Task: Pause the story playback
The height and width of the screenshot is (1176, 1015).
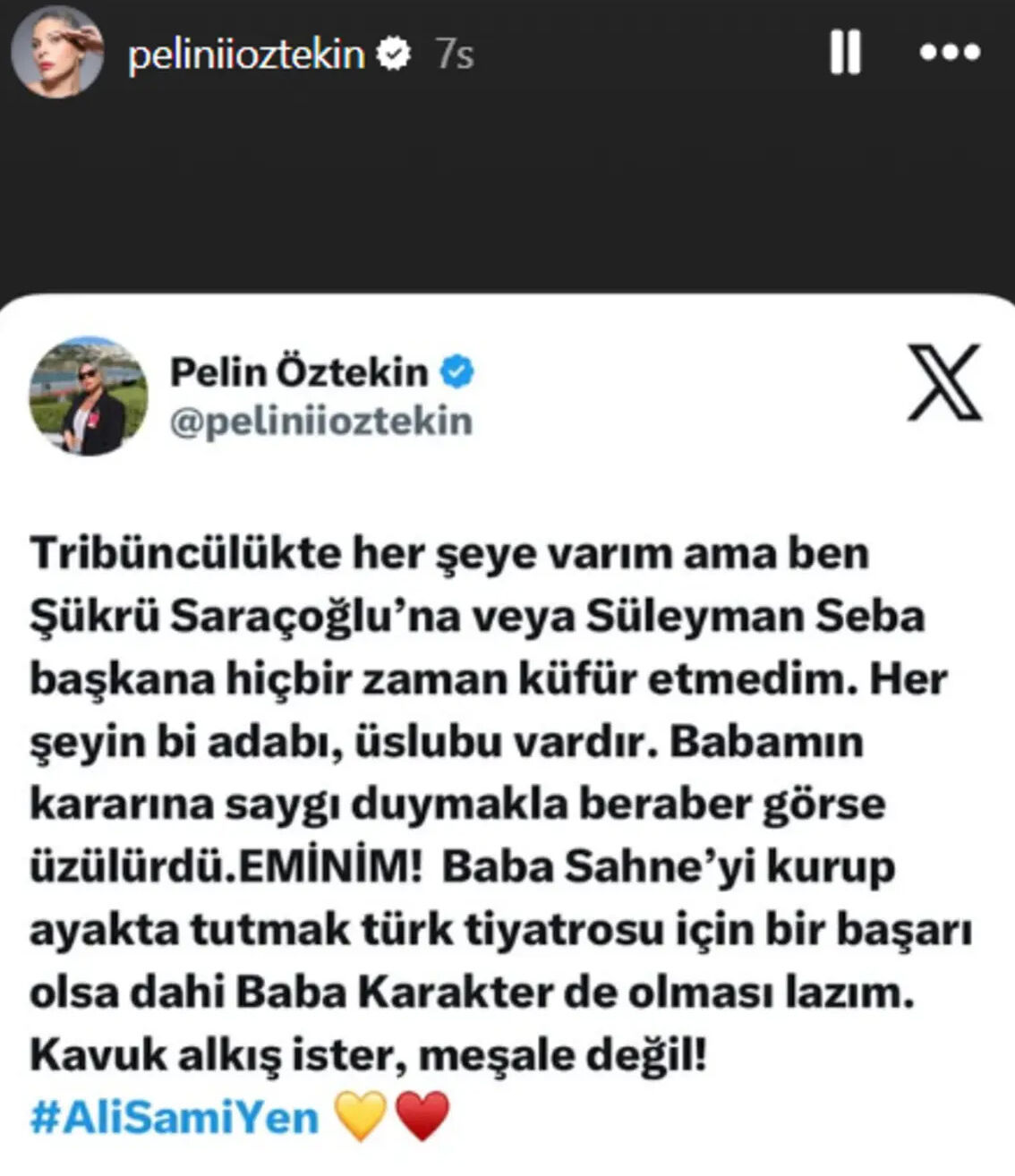Action: point(845,53)
